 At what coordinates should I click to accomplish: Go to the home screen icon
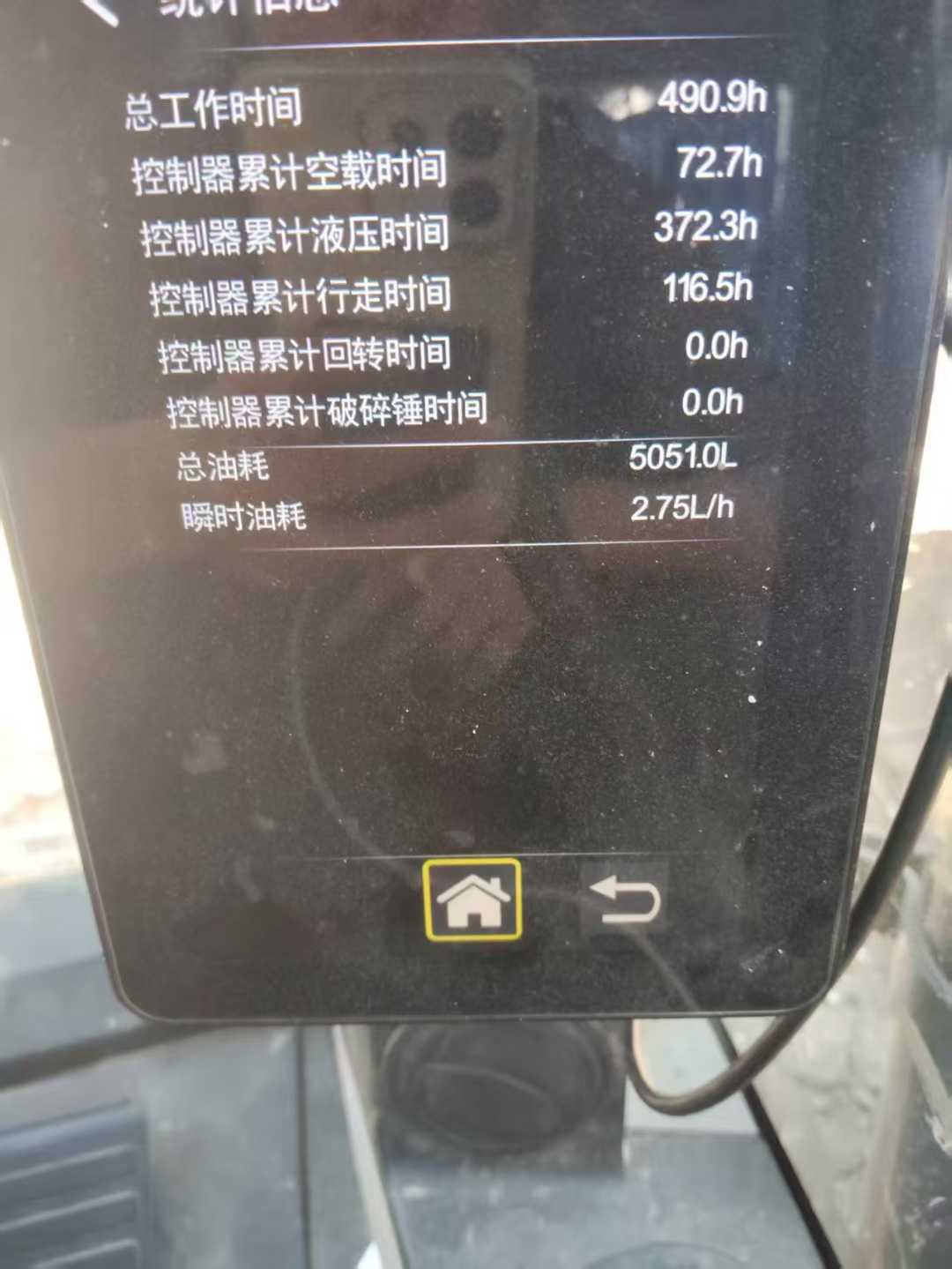(x=472, y=899)
